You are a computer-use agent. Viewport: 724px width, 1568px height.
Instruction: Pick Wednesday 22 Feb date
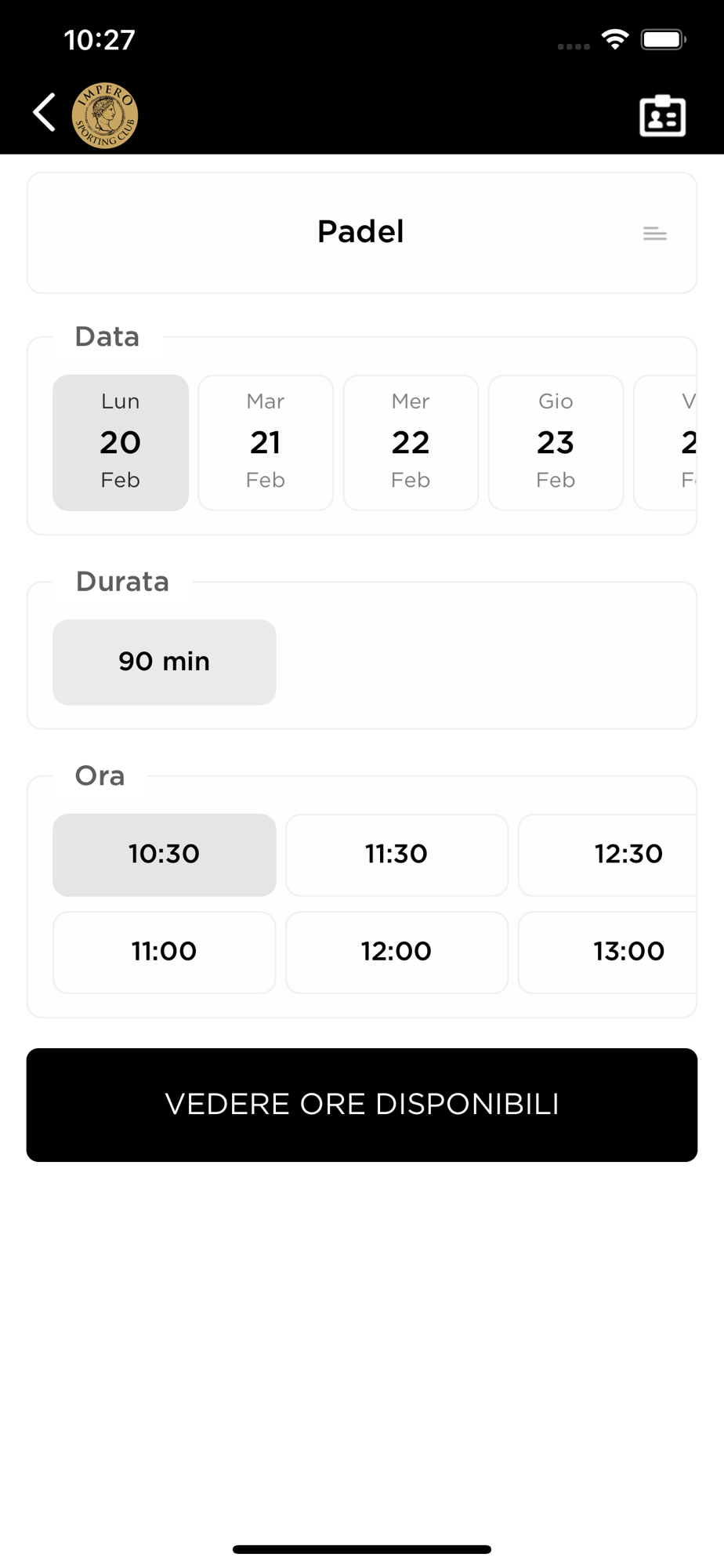click(411, 442)
